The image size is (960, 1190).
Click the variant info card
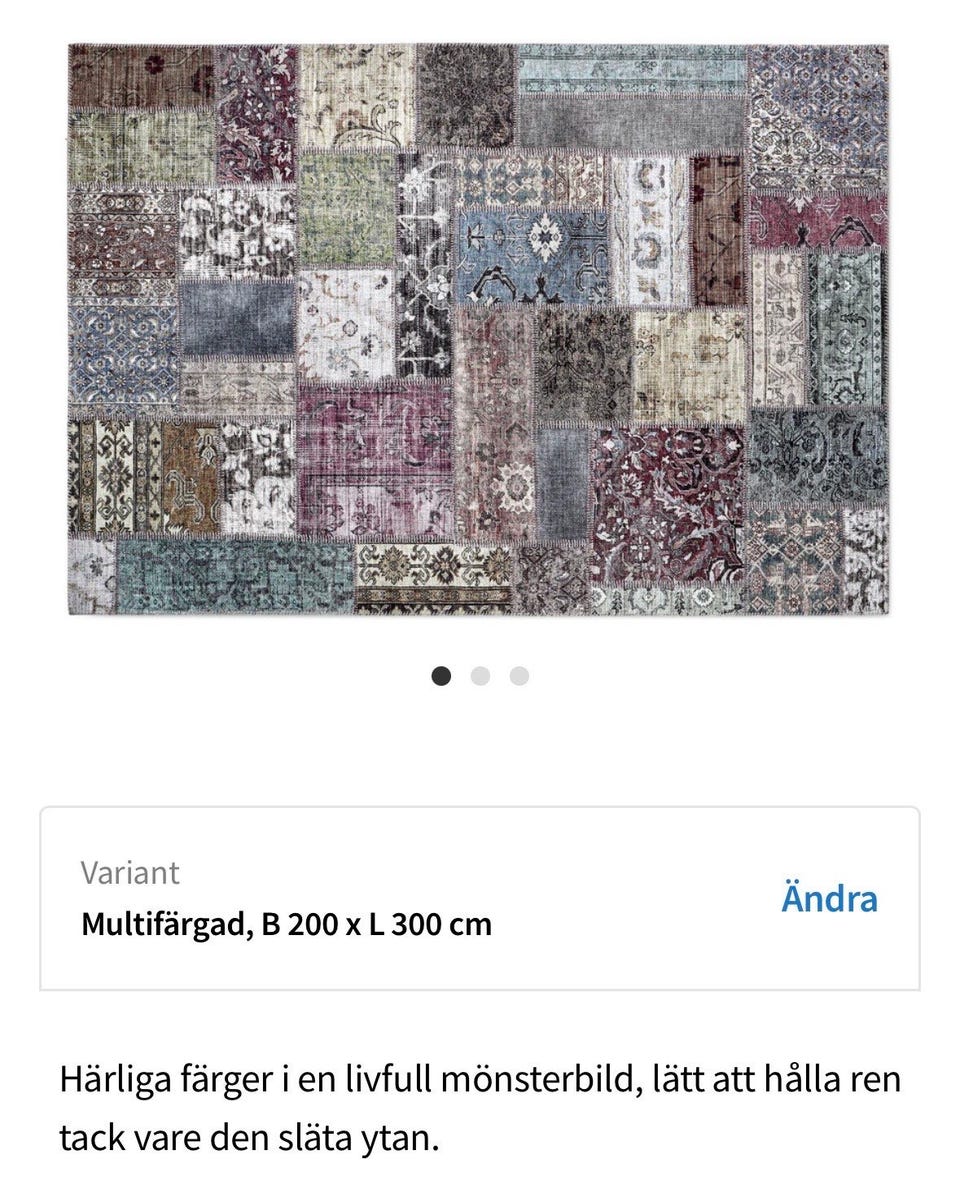click(480, 897)
